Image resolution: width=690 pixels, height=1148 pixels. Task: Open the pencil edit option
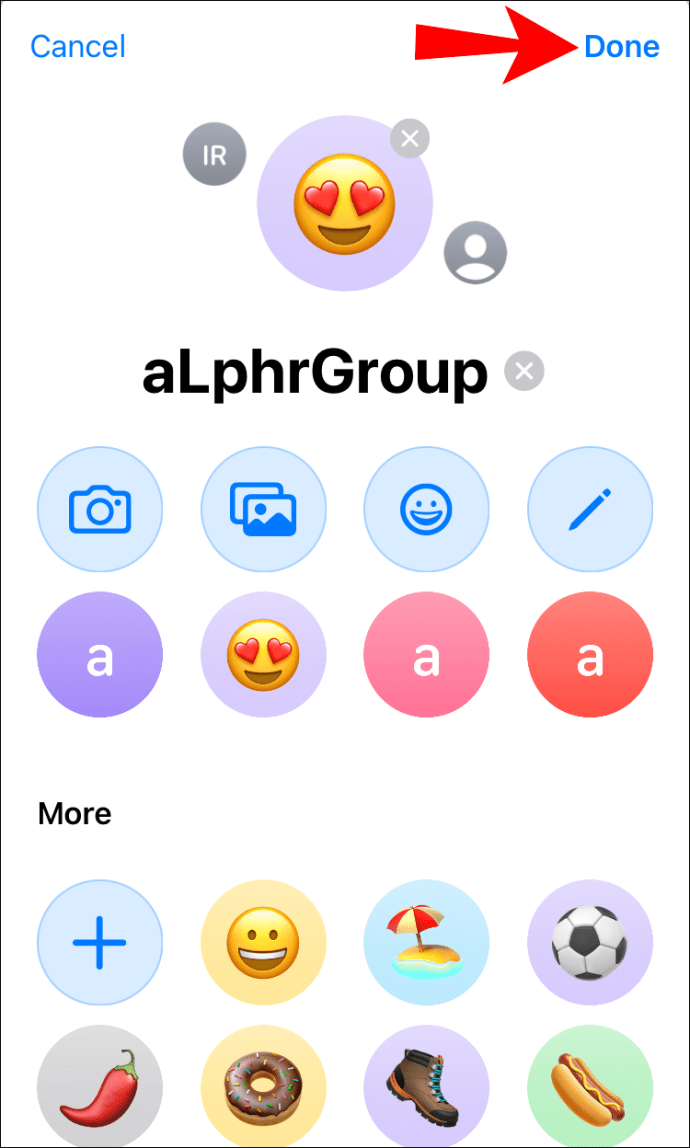click(x=590, y=509)
